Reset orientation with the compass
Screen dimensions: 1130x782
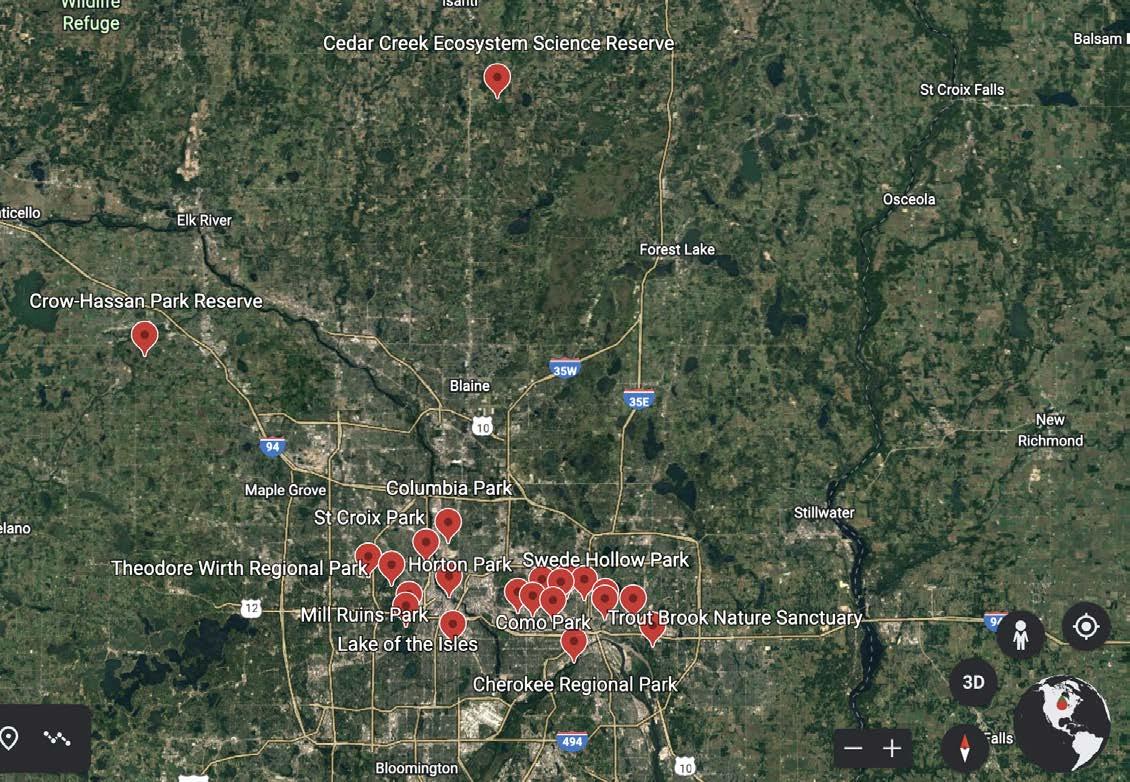[x=965, y=748]
